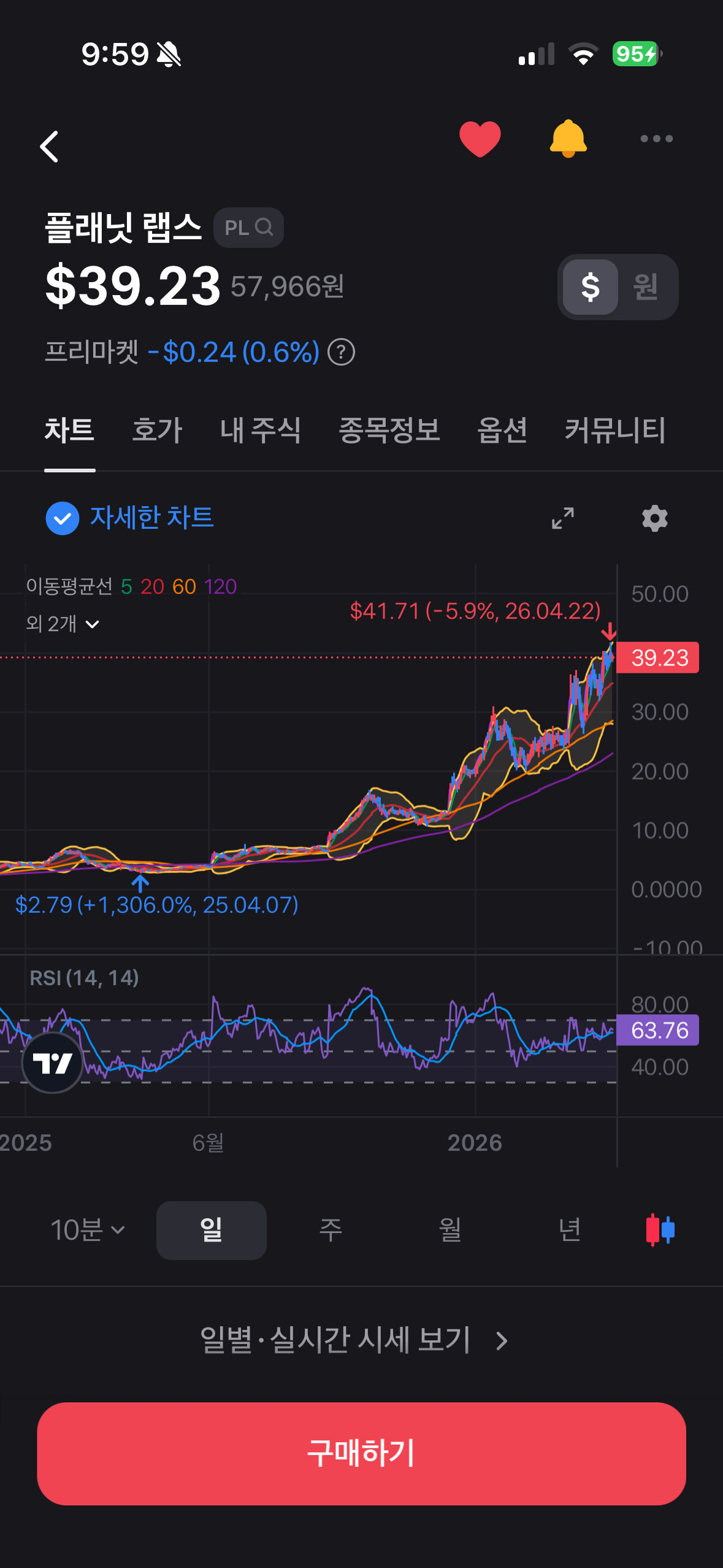
Task: Expand the 외 2개 indicators list
Action: point(63,624)
